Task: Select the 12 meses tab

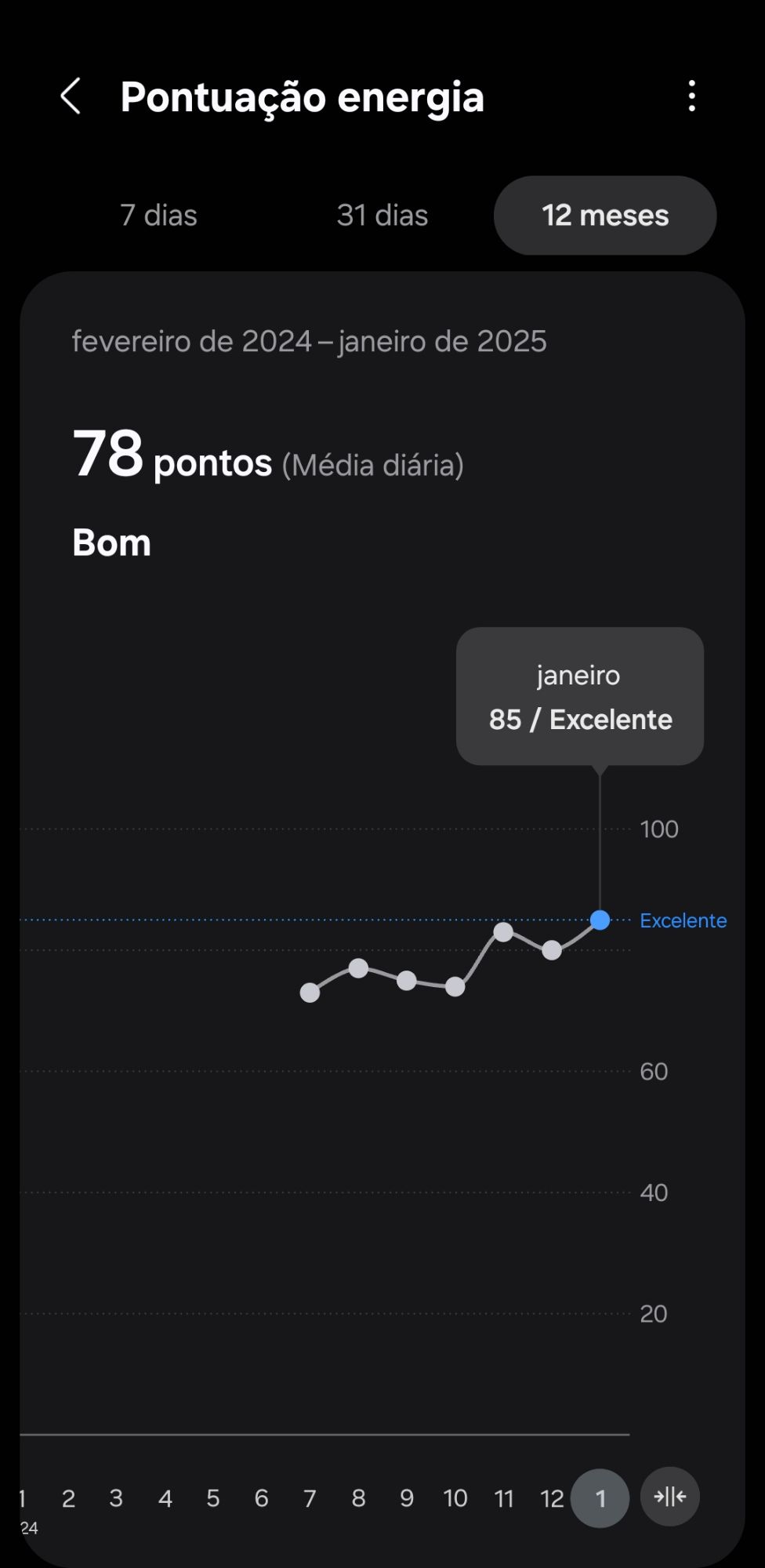Action: click(605, 216)
